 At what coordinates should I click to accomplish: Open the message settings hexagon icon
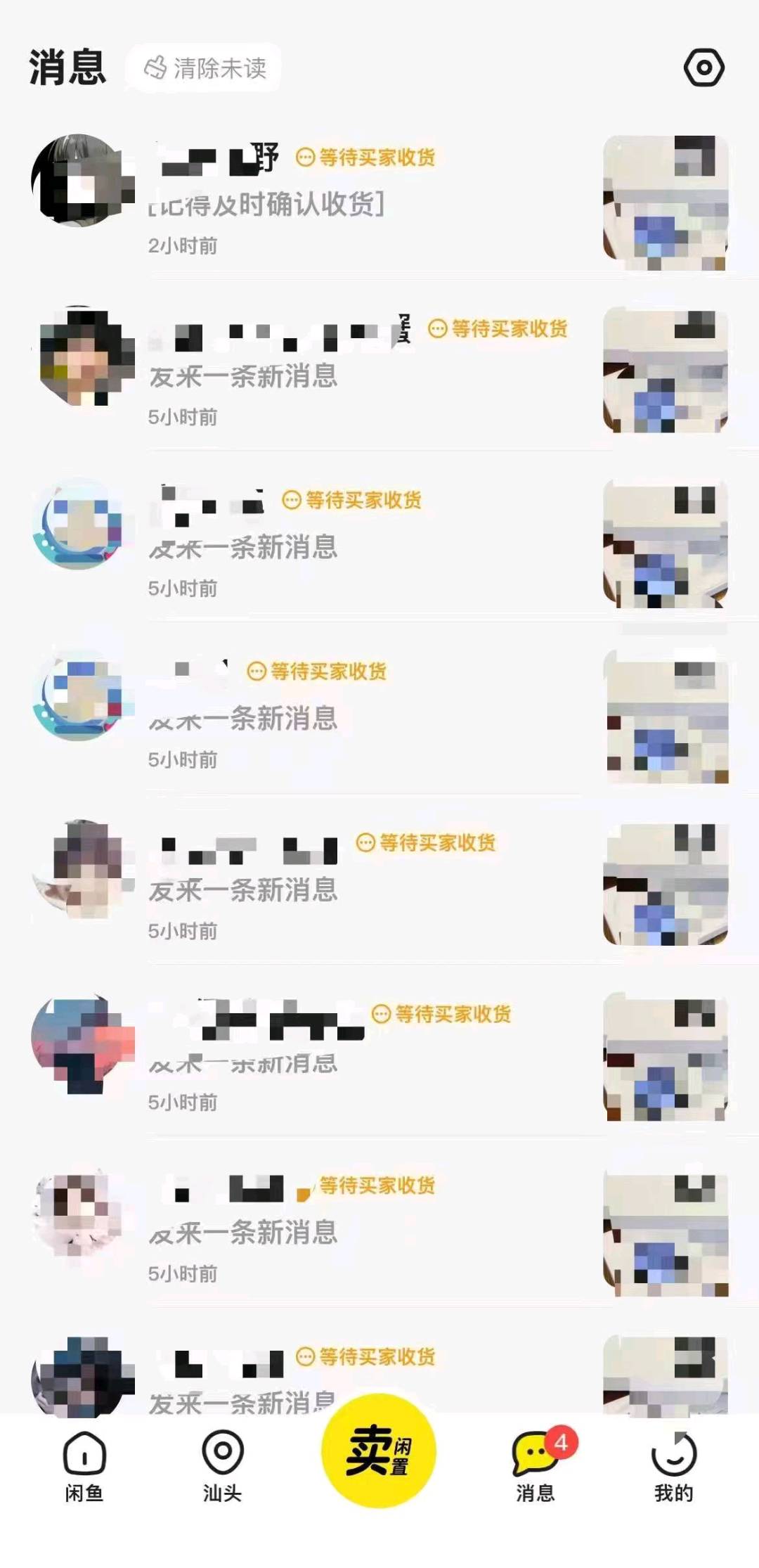[x=703, y=68]
